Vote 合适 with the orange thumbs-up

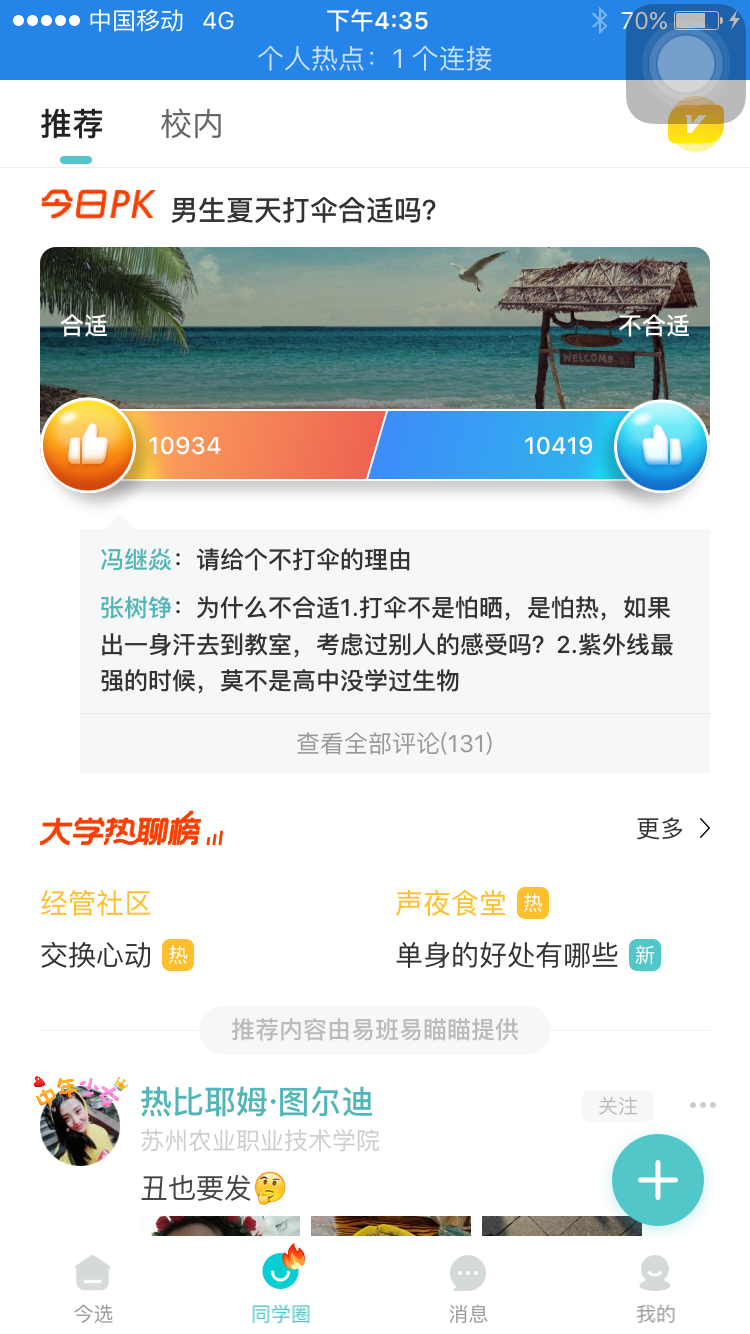tap(88, 446)
